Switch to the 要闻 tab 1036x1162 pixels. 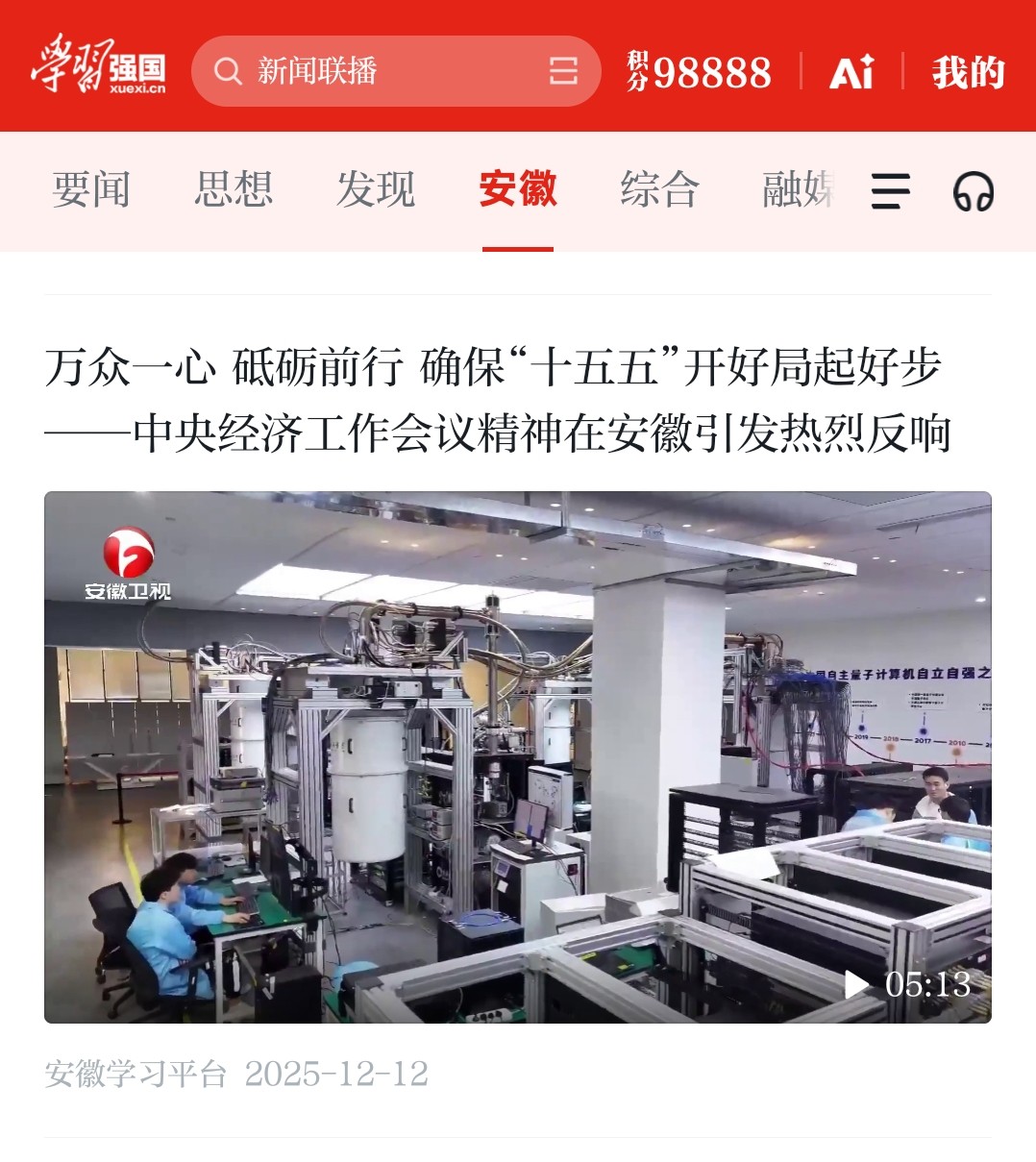pyautogui.click(x=91, y=189)
